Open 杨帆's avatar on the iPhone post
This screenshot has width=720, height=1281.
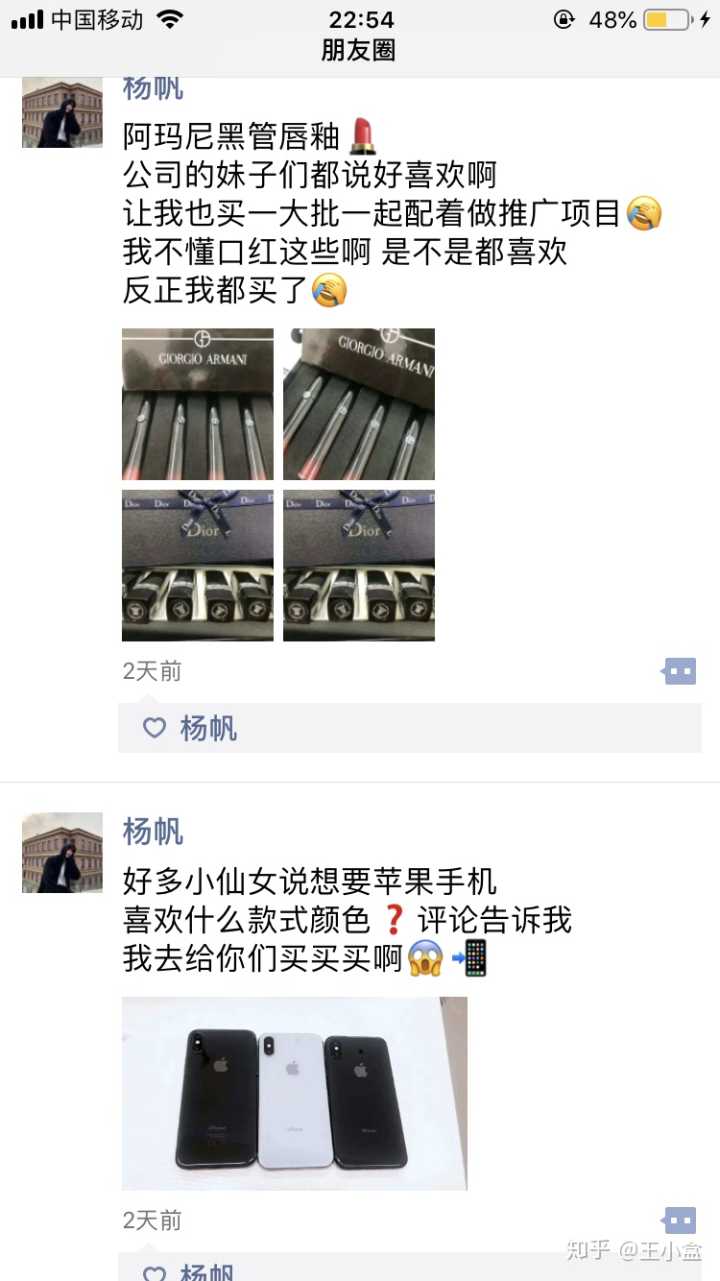click(x=62, y=852)
